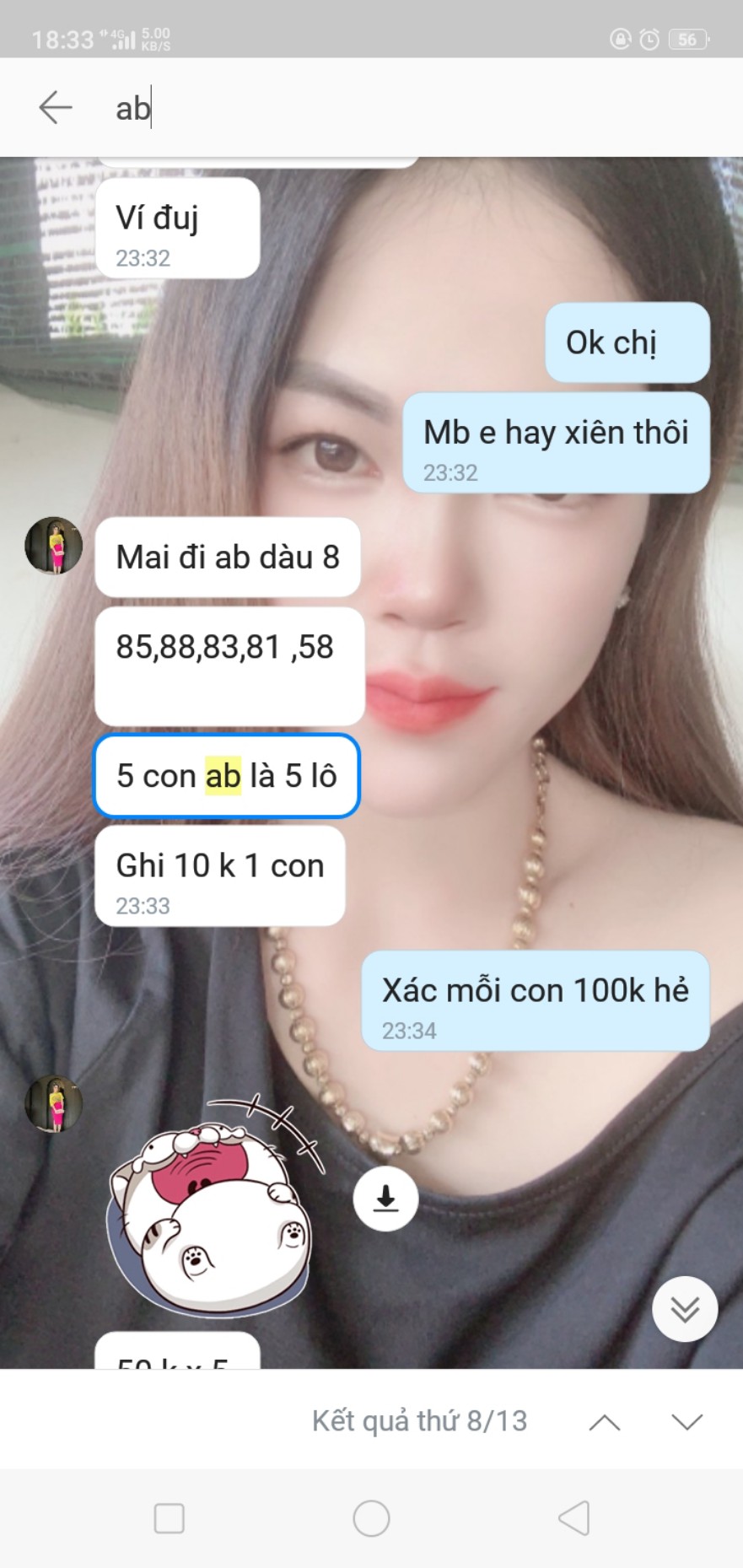Tap the search field containing "ab"

click(x=413, y=108)
